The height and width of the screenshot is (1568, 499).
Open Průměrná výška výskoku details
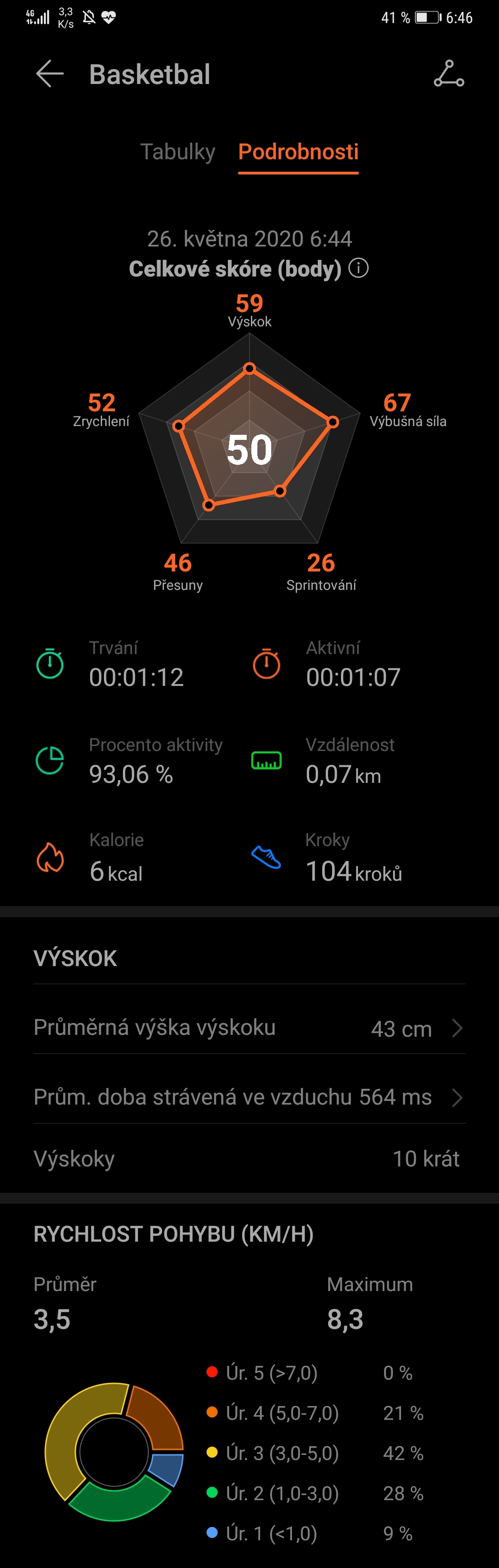click(x=249, y=1028)
